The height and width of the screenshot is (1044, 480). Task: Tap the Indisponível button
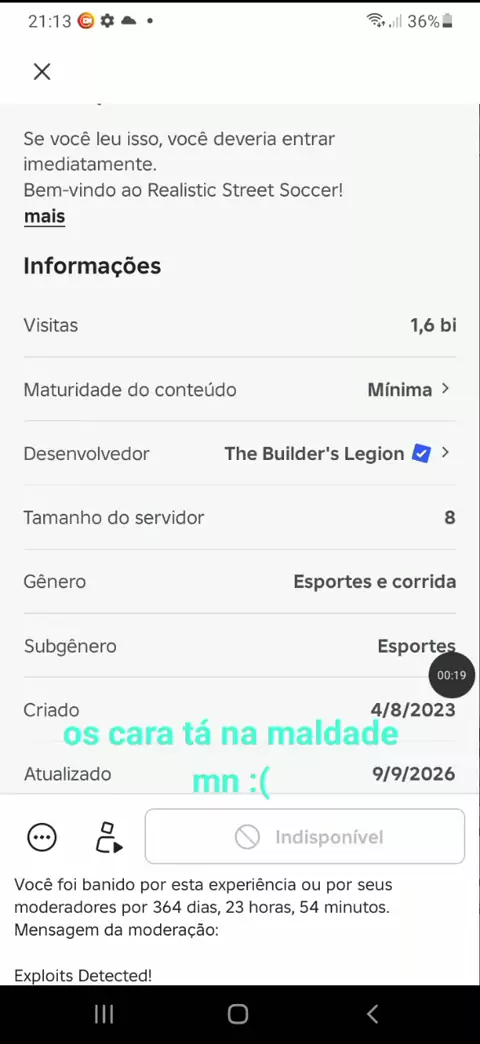(305, 836)
